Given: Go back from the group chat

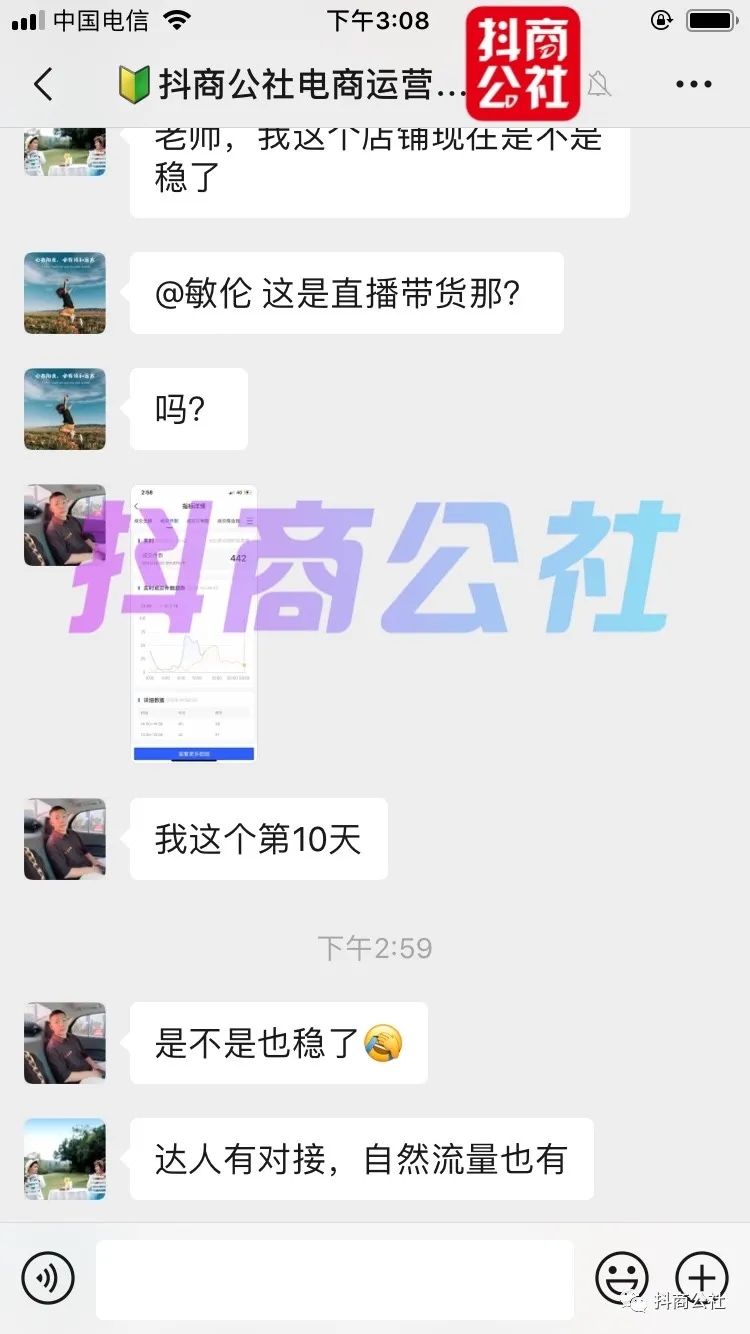Looking at the screenshot, I should click(x=43, y=85).
